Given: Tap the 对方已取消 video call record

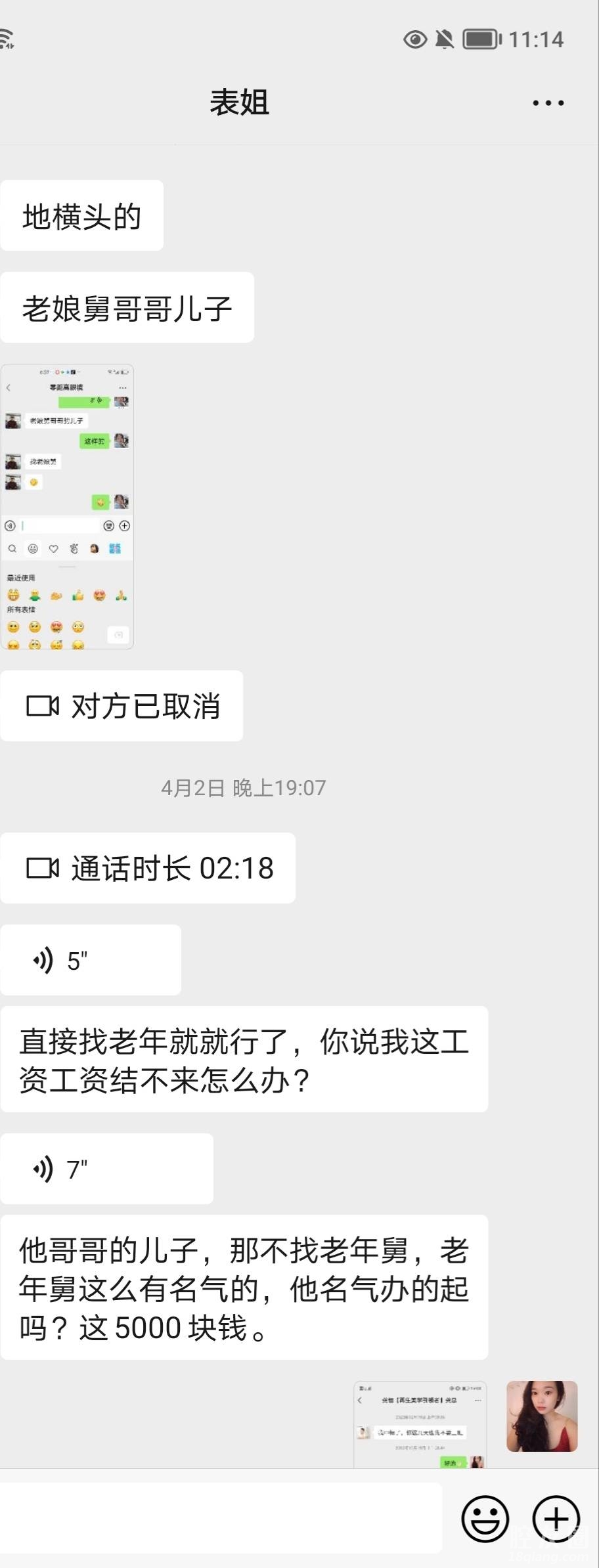Looking at the screenshot, I should click(x=122, y=706).
